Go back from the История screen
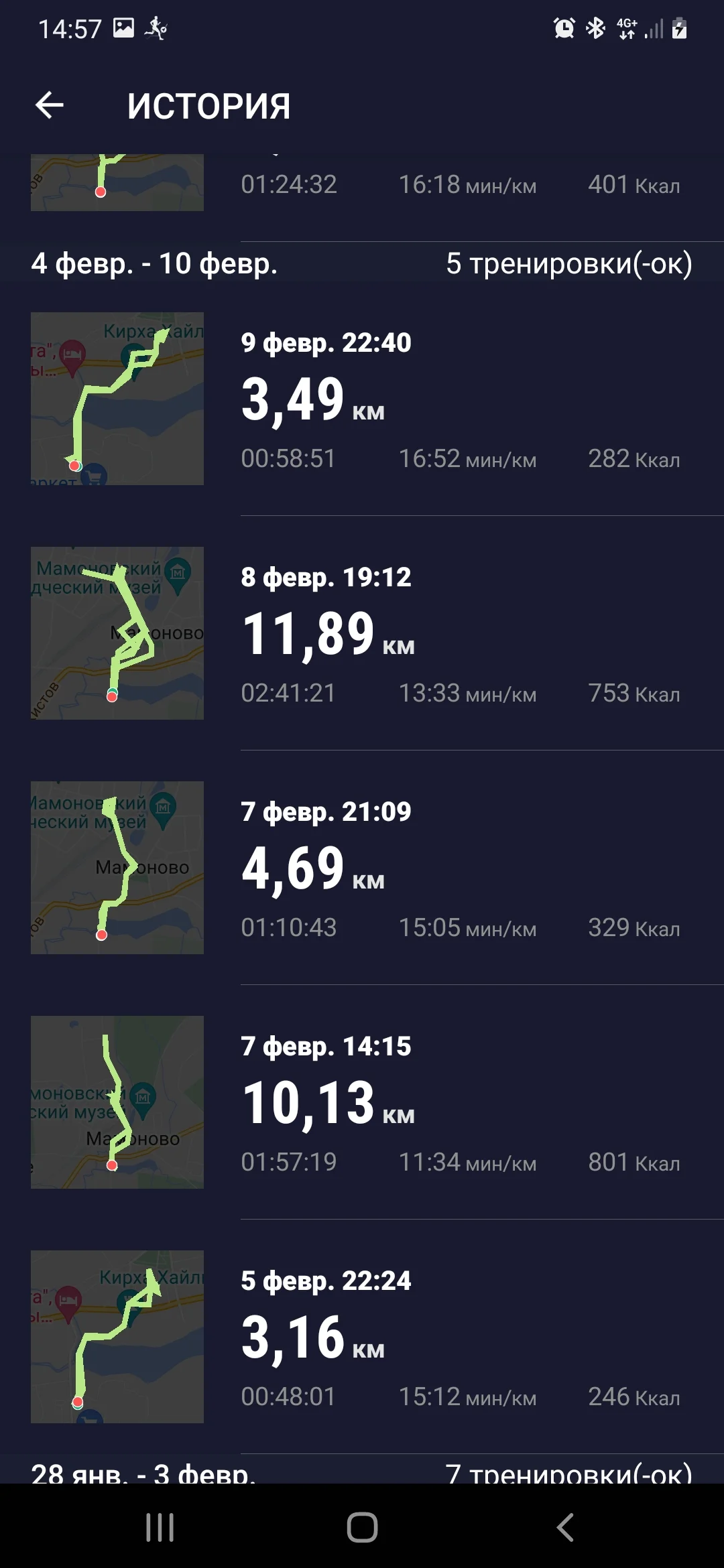Screen dimensions: 724x1568 click(x=50, y=105)
